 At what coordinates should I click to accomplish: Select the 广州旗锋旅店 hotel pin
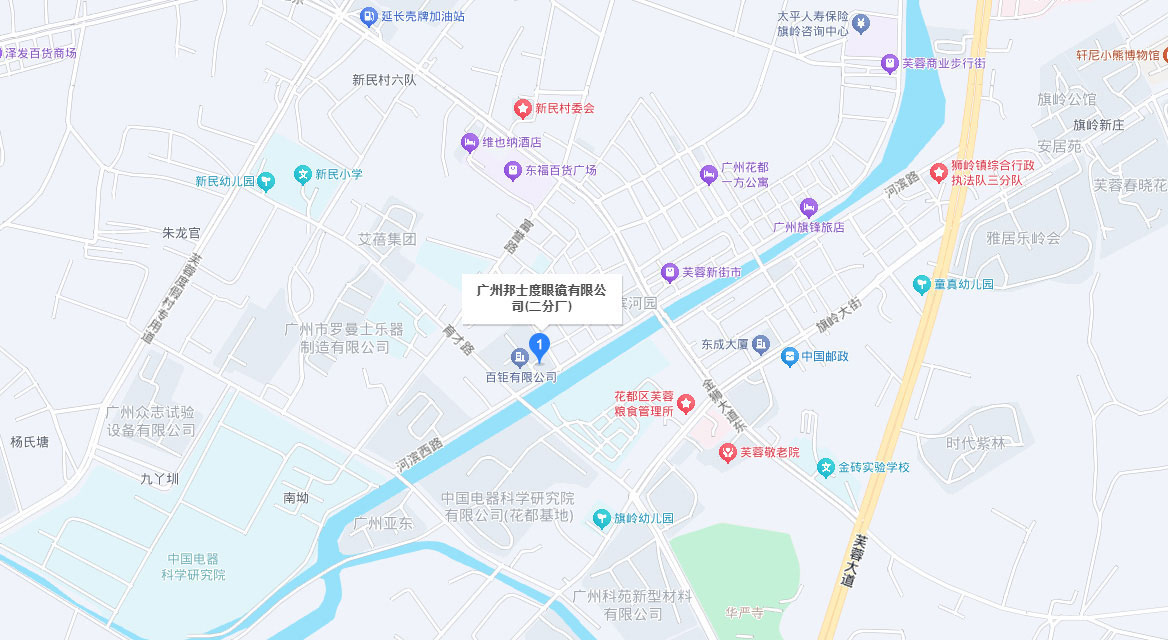(x=809, y=208)
